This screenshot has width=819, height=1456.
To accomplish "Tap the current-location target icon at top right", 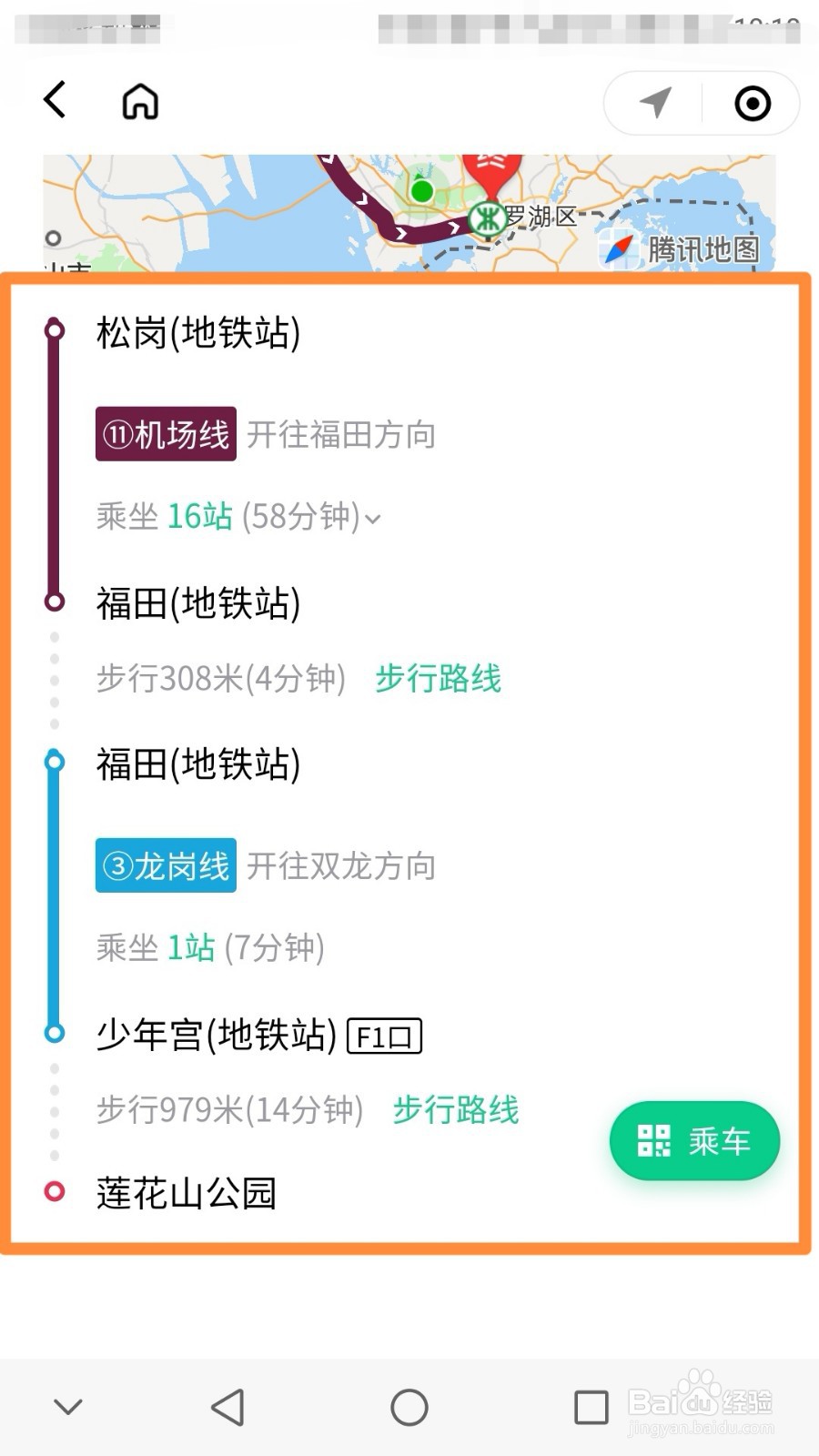I will point(752,103).
